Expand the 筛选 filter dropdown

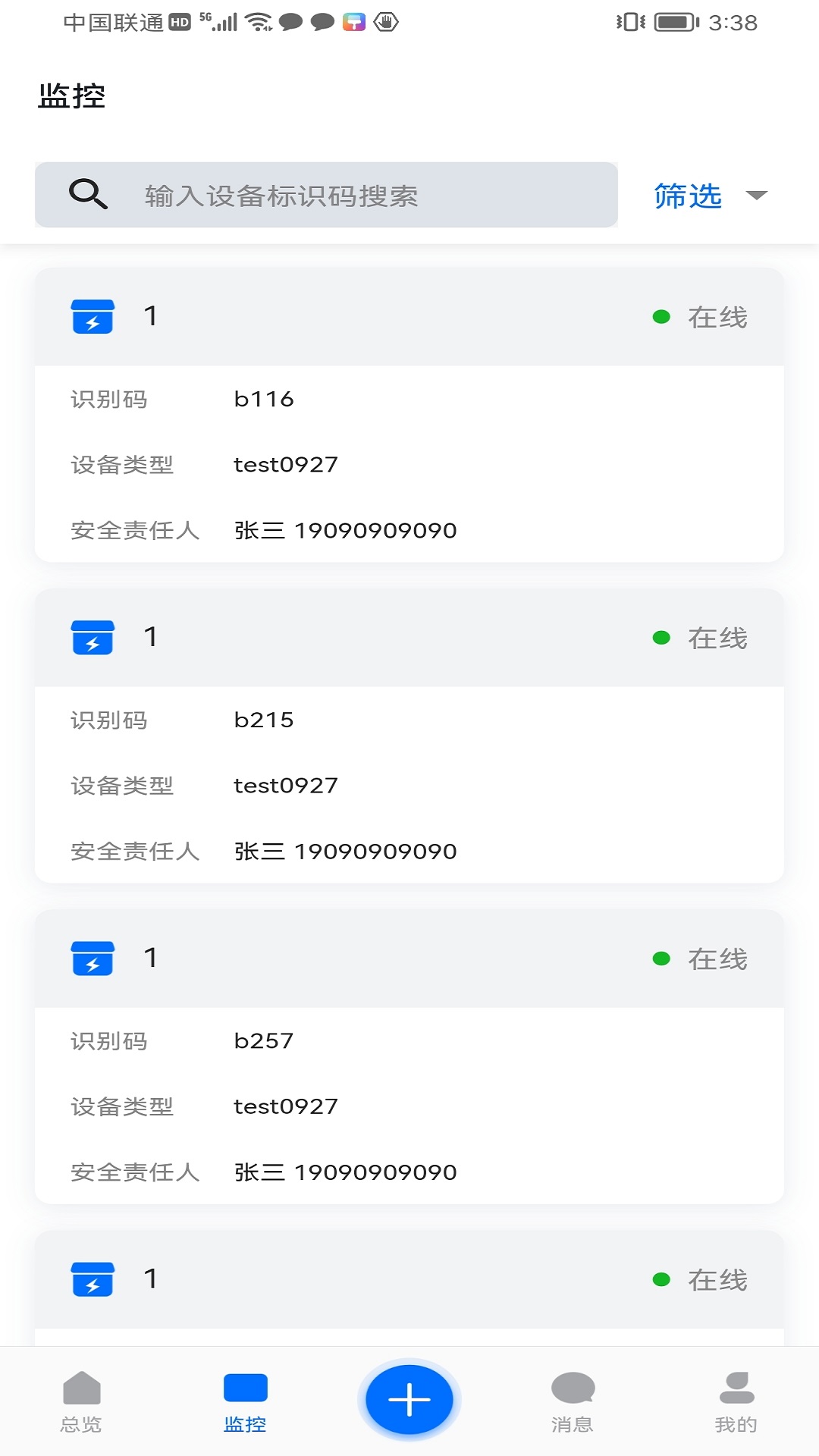[x=710, y=196]
